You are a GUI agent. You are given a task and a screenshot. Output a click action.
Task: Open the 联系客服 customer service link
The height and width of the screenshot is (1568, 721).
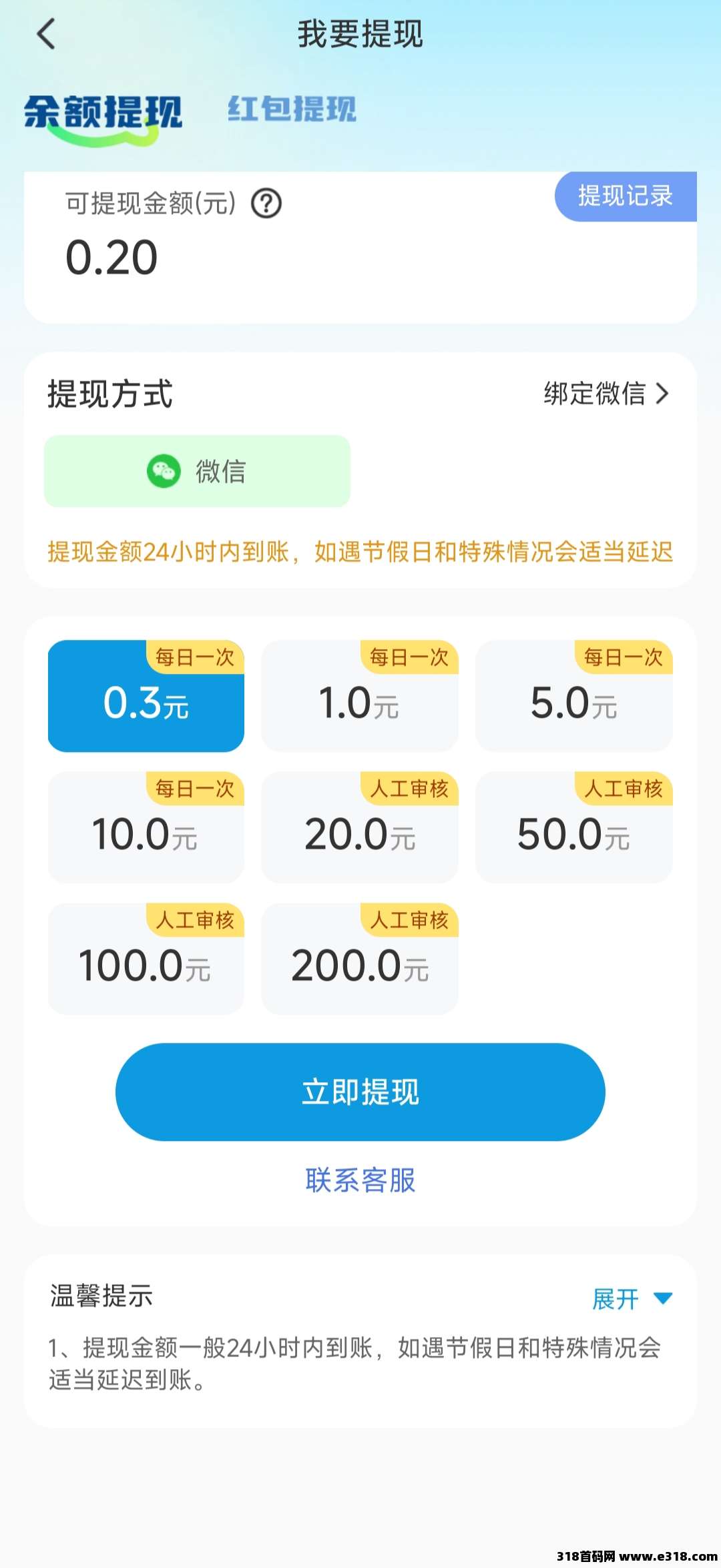[x=360, y=1180]
